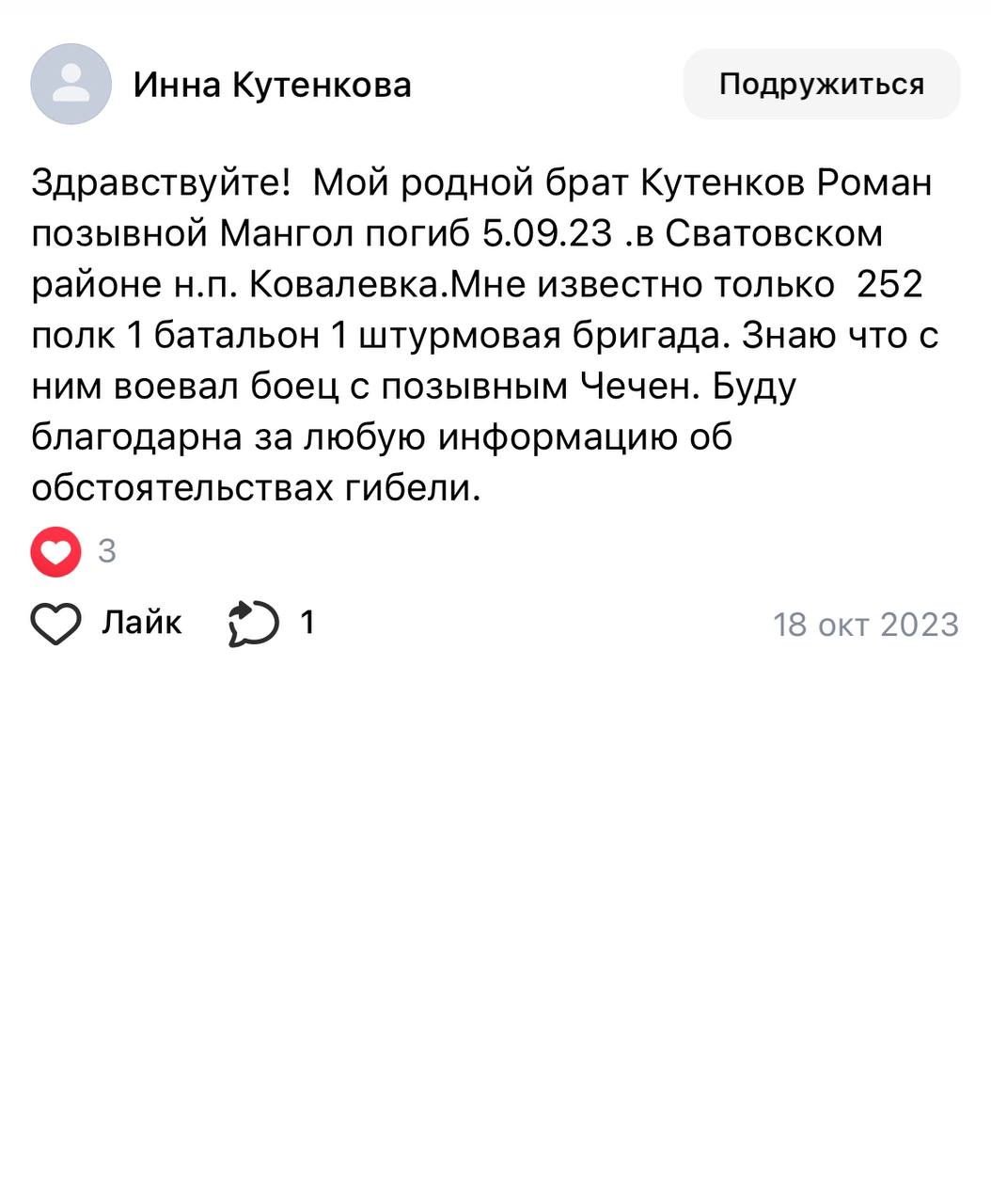Open Инна Кутенкова's profile avatar
991x1204 pixels.
[x=71, y=85]
